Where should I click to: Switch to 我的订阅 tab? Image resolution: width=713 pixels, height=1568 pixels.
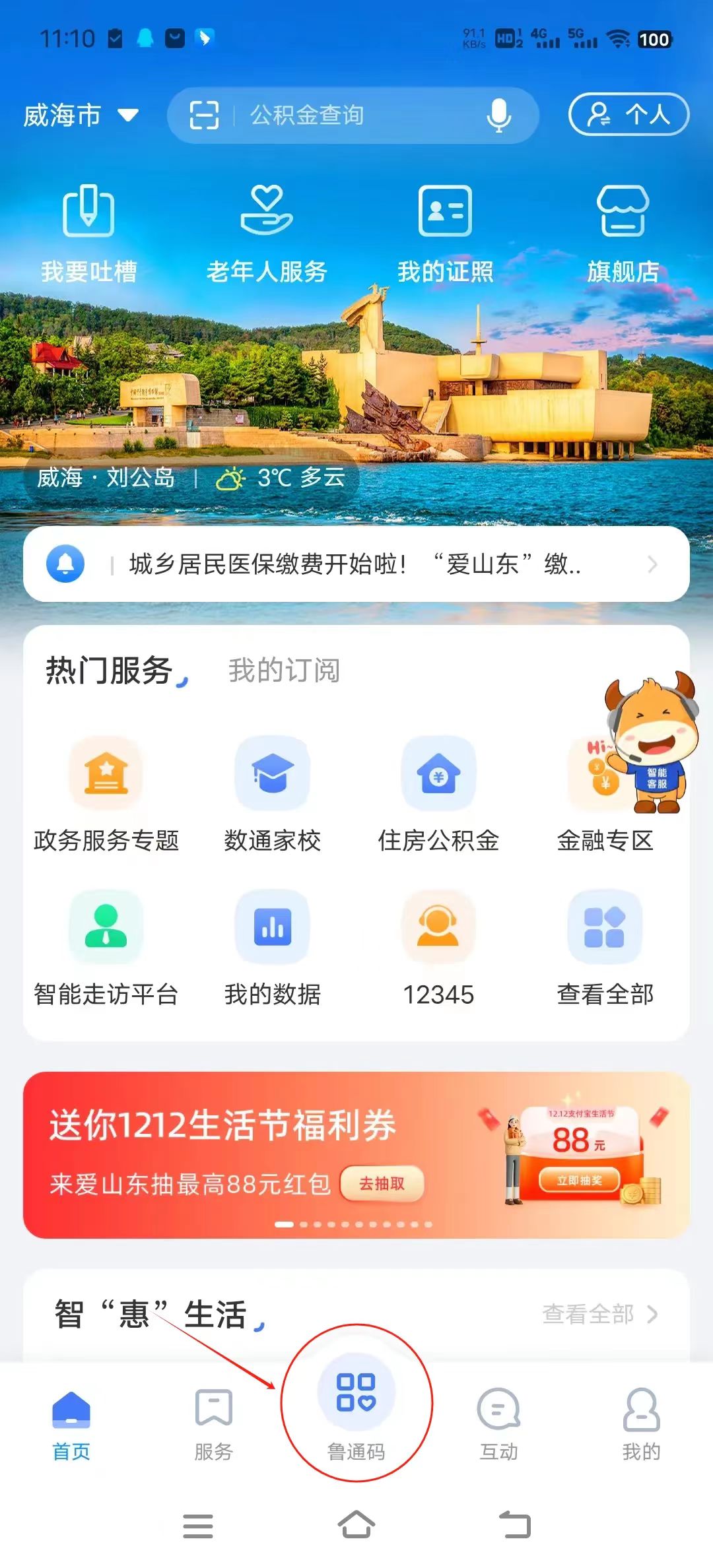(284, 670)
